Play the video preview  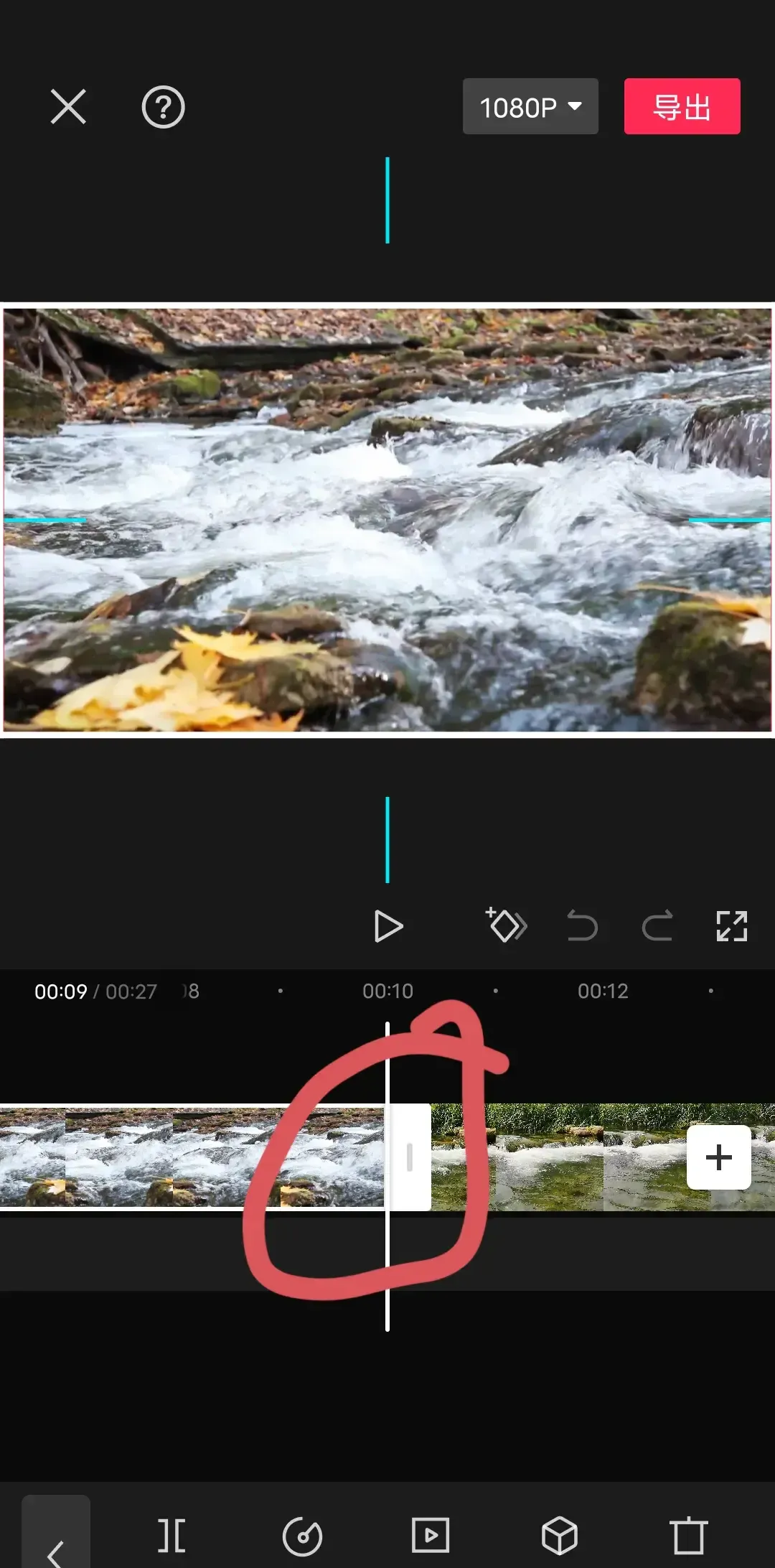(x=388, y=926)
